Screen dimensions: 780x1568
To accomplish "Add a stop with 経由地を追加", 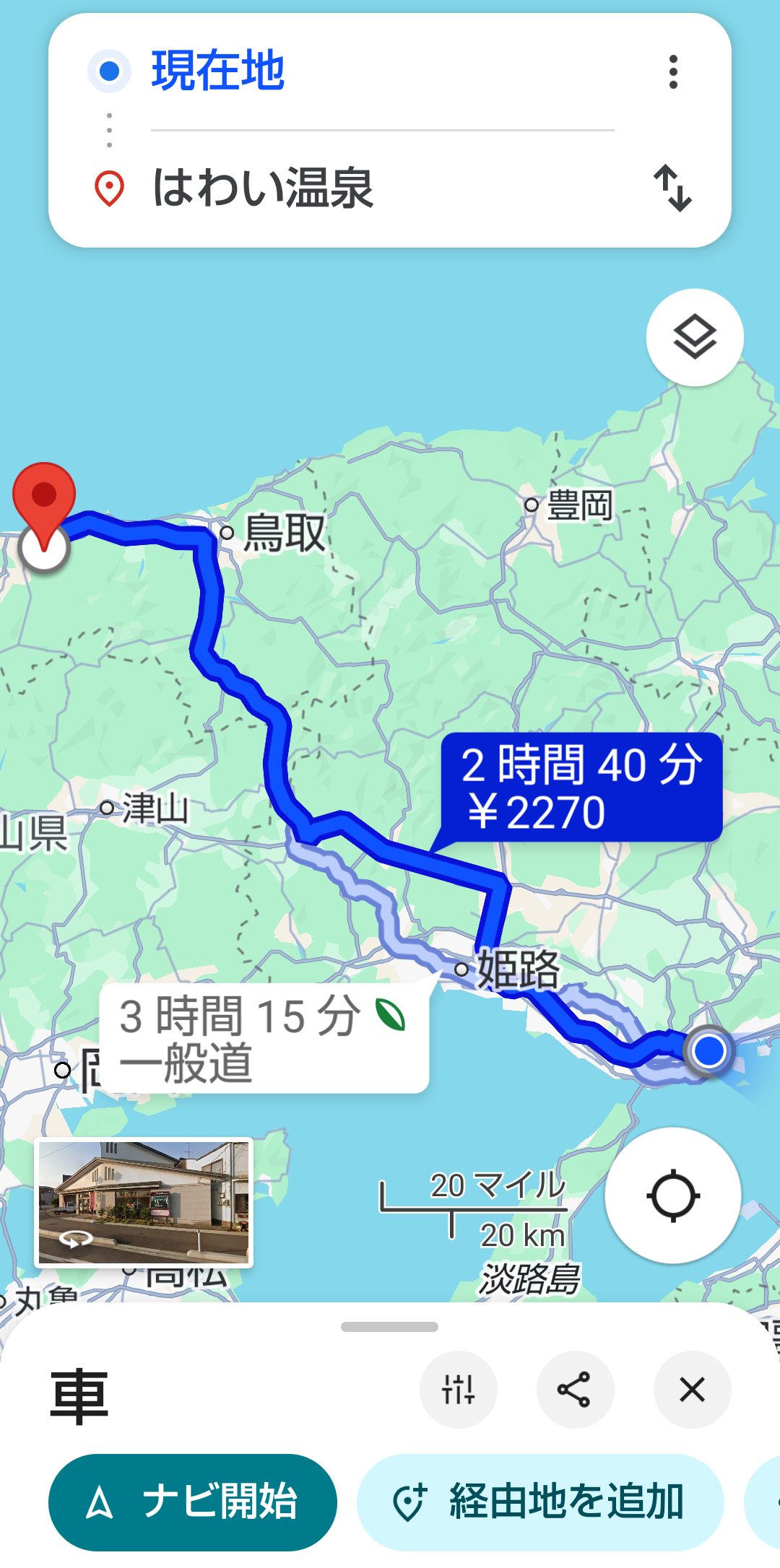I will [x=540, y=1502].
